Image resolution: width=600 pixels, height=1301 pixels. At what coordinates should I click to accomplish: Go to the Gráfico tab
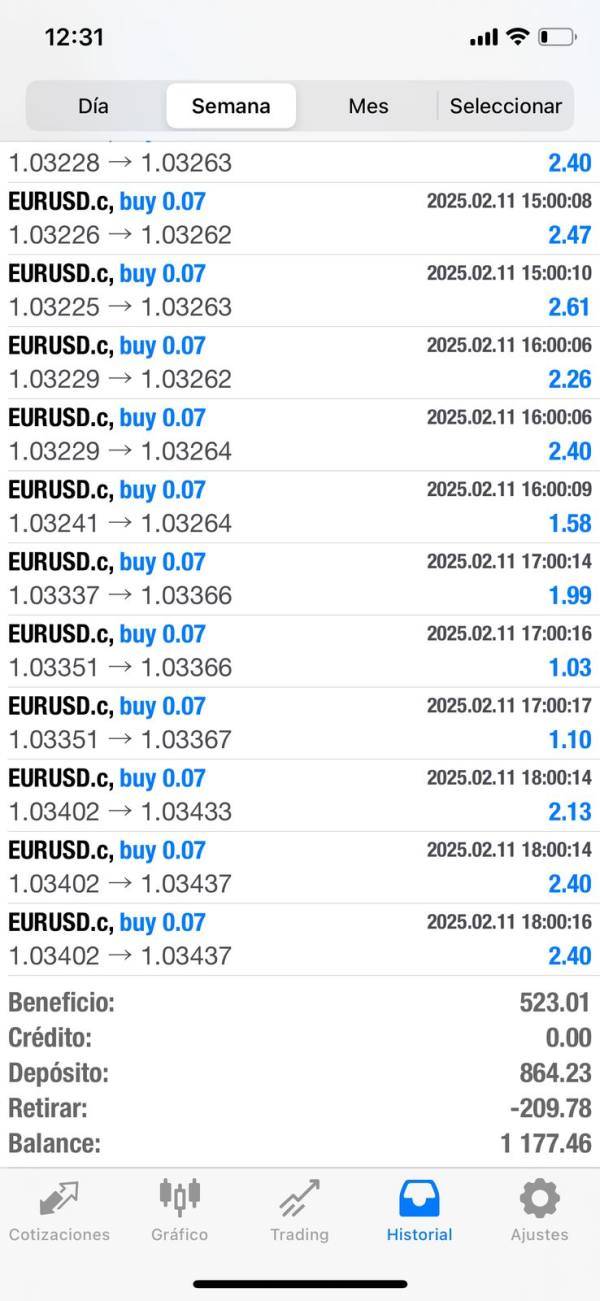180,1208
